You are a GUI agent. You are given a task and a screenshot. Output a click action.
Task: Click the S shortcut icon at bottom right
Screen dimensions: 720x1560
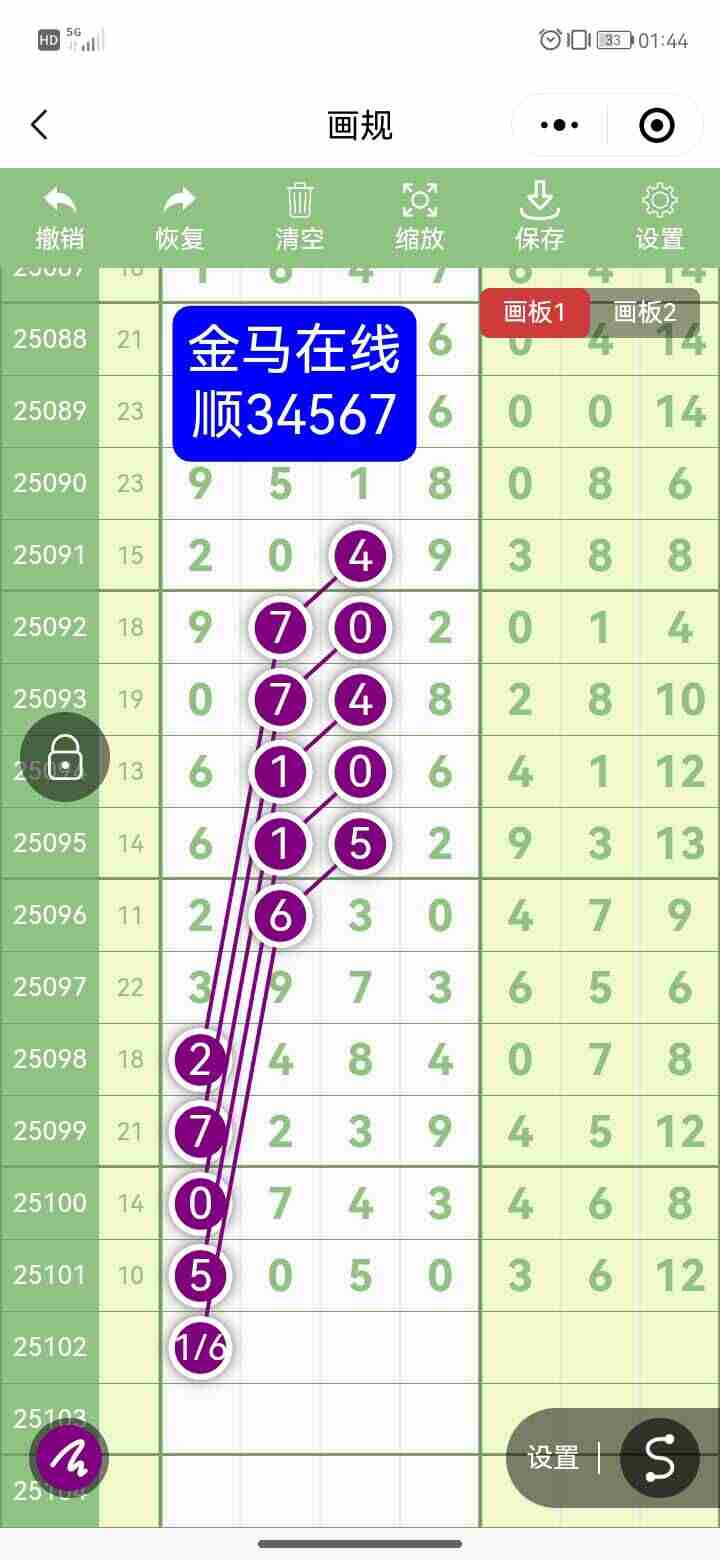point(658,1457)
